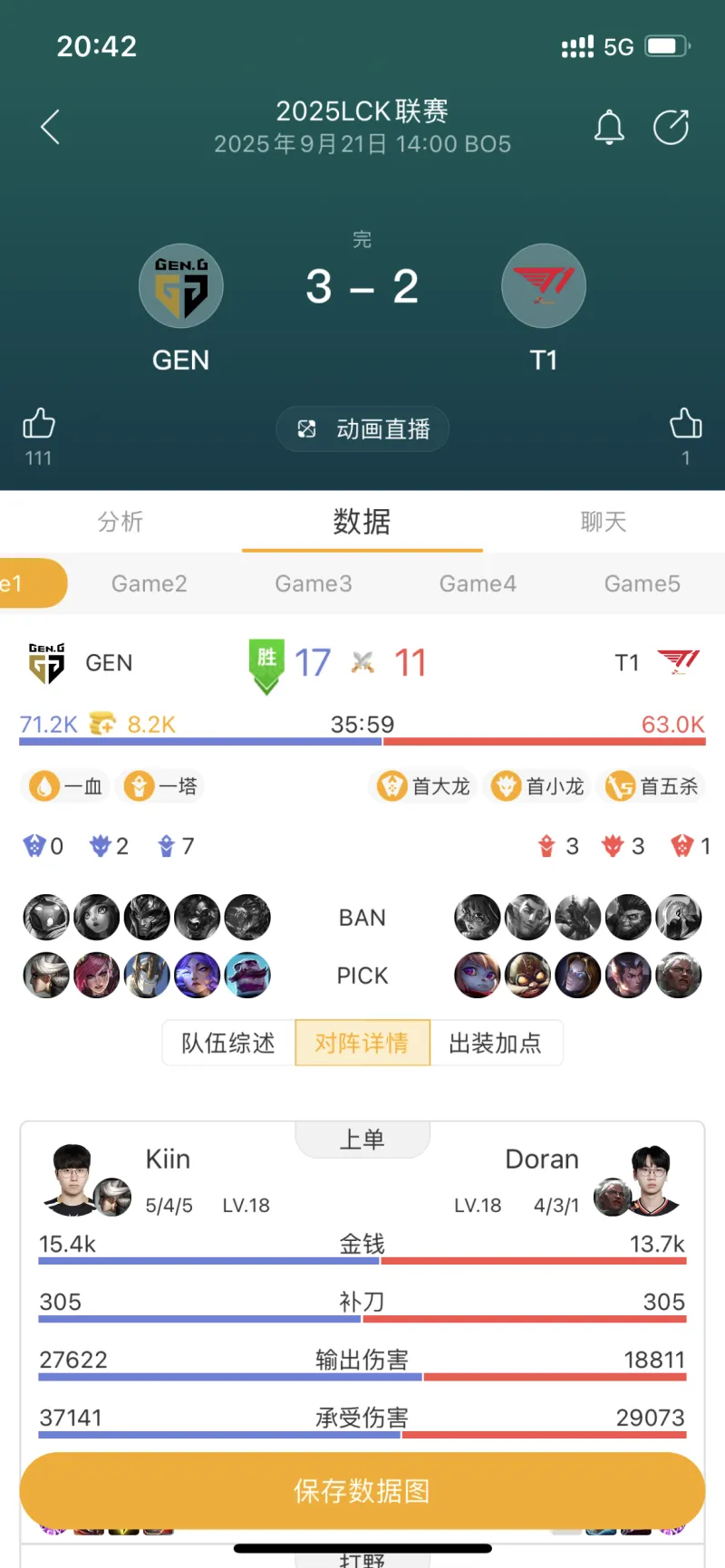Show stats for Game2
725x1568 pixels.
[x=150, y=583]
